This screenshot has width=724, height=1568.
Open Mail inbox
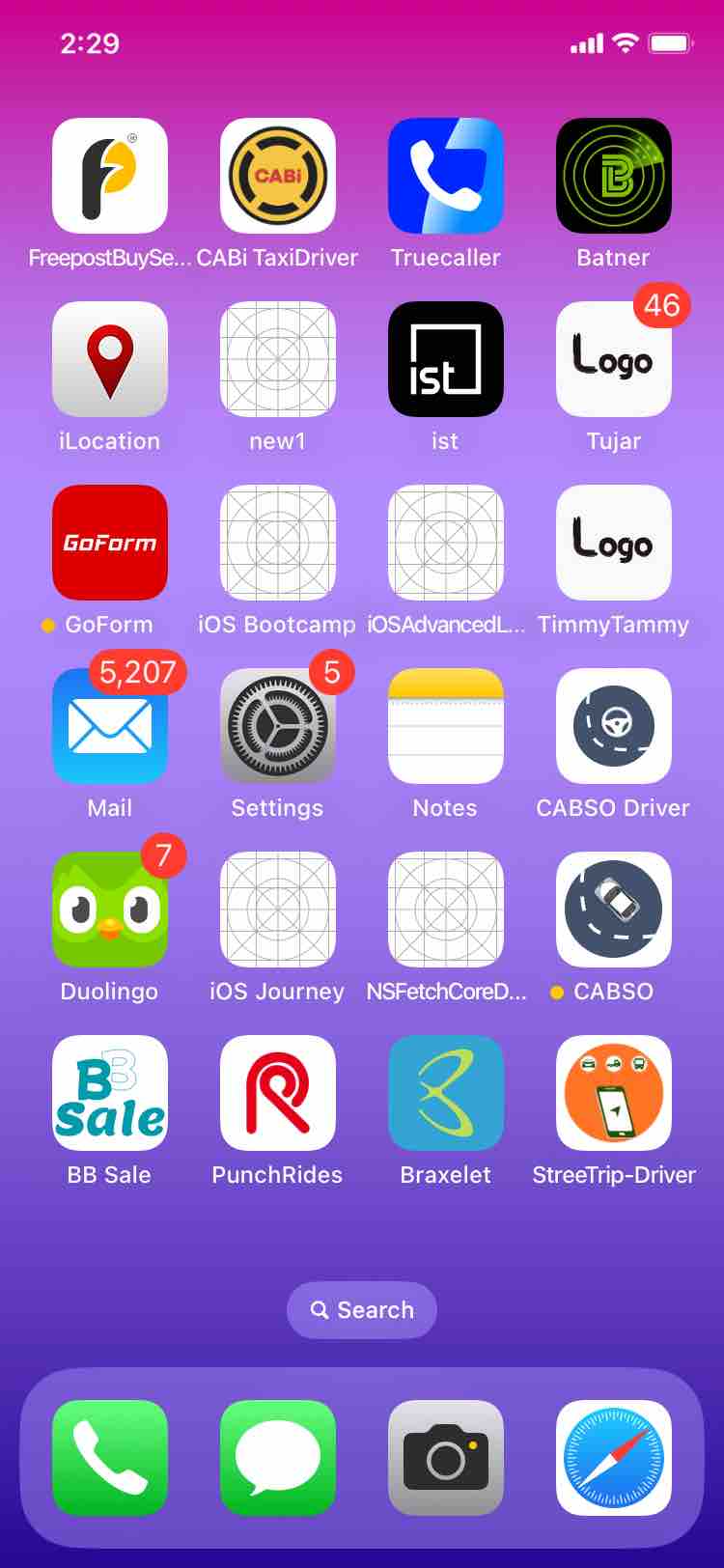(x=110, y=726)
